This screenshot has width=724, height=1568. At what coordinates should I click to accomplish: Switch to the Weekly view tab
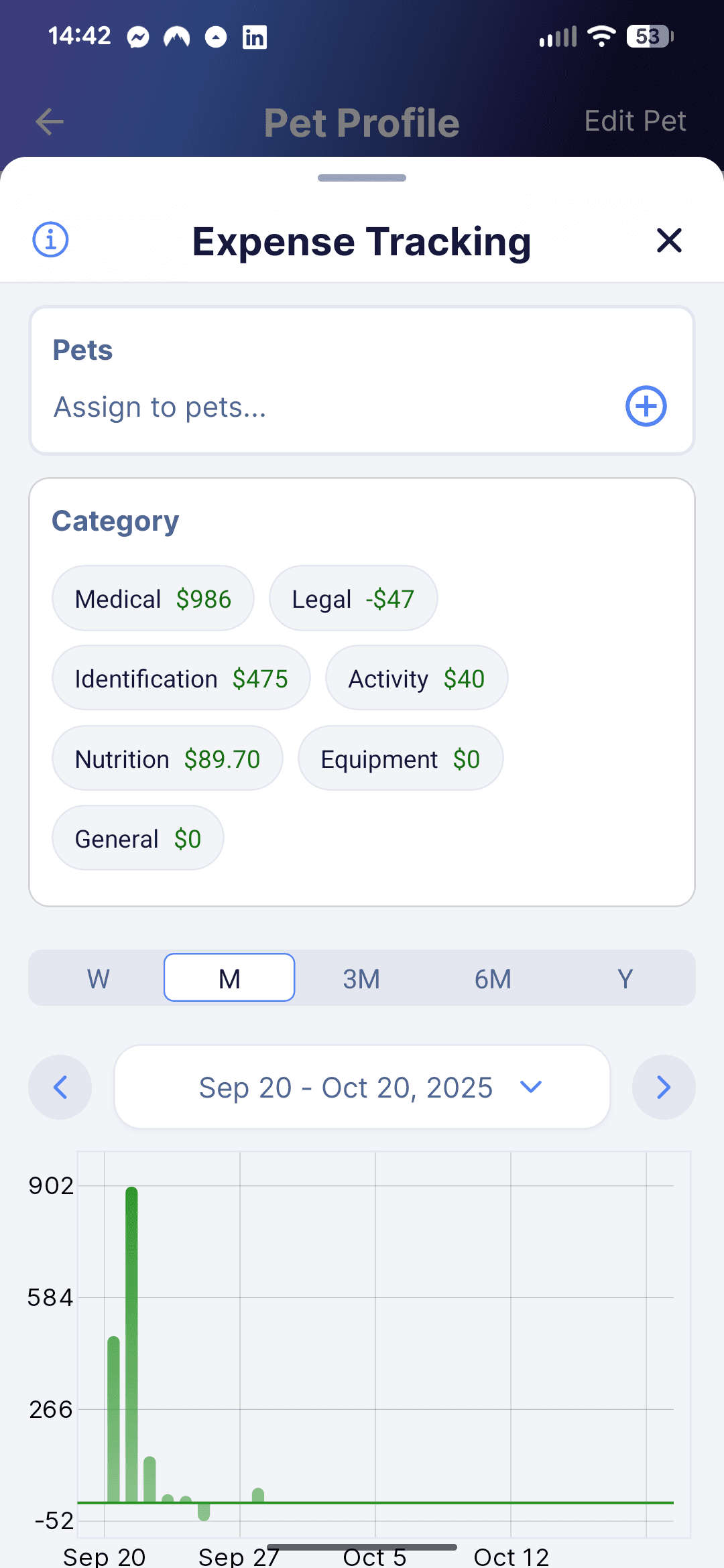(97, 978)
